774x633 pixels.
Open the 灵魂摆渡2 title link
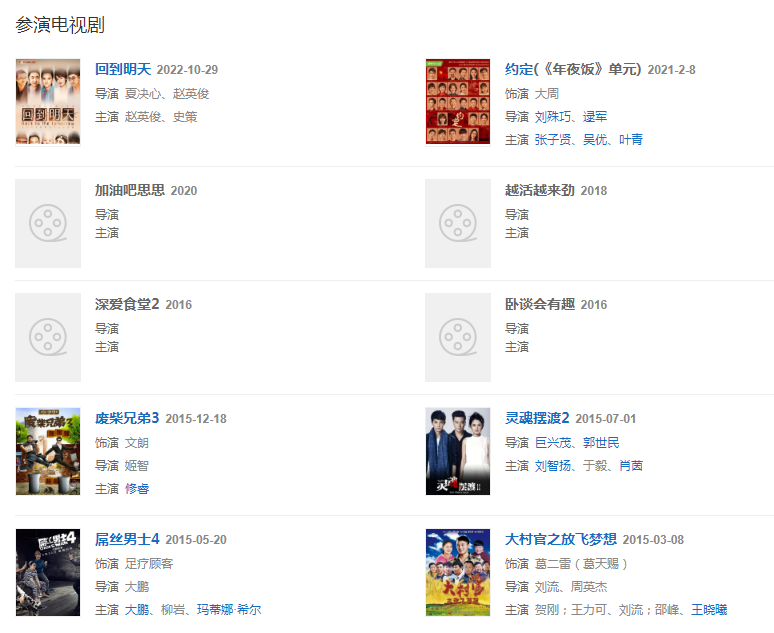coord(537,418)
